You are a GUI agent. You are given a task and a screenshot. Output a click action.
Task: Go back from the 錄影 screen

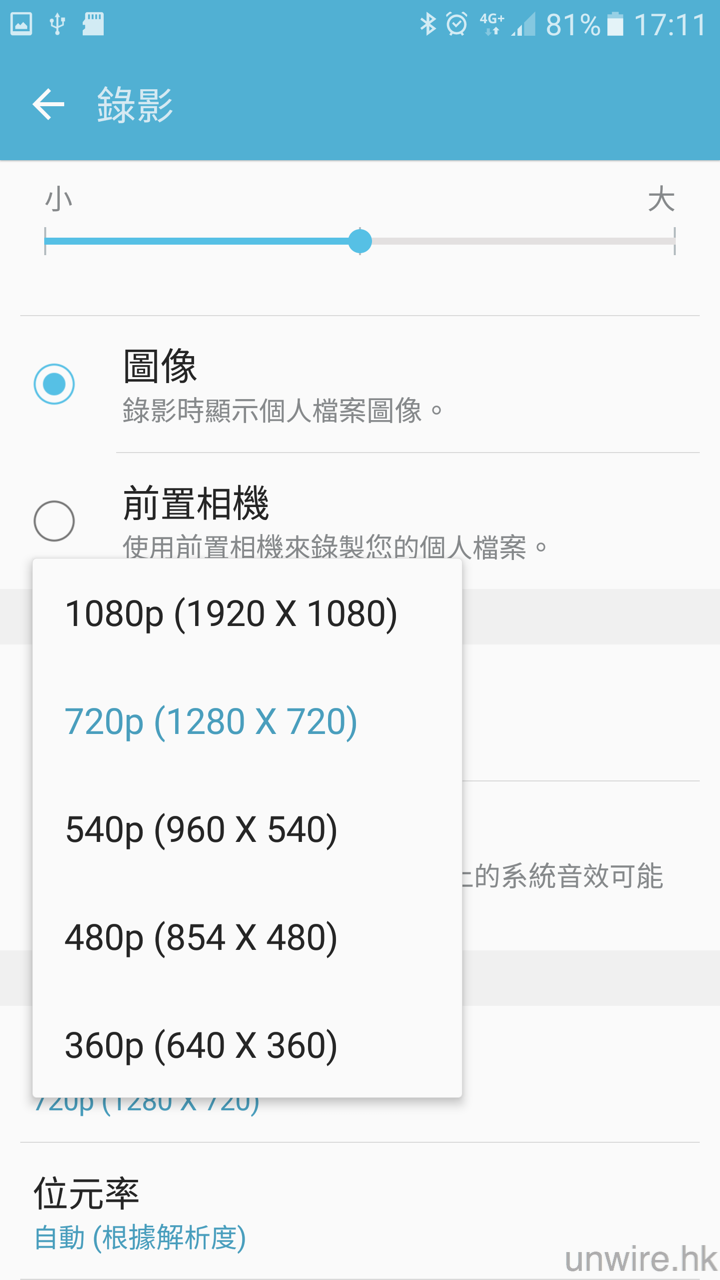tap(48, 104)
